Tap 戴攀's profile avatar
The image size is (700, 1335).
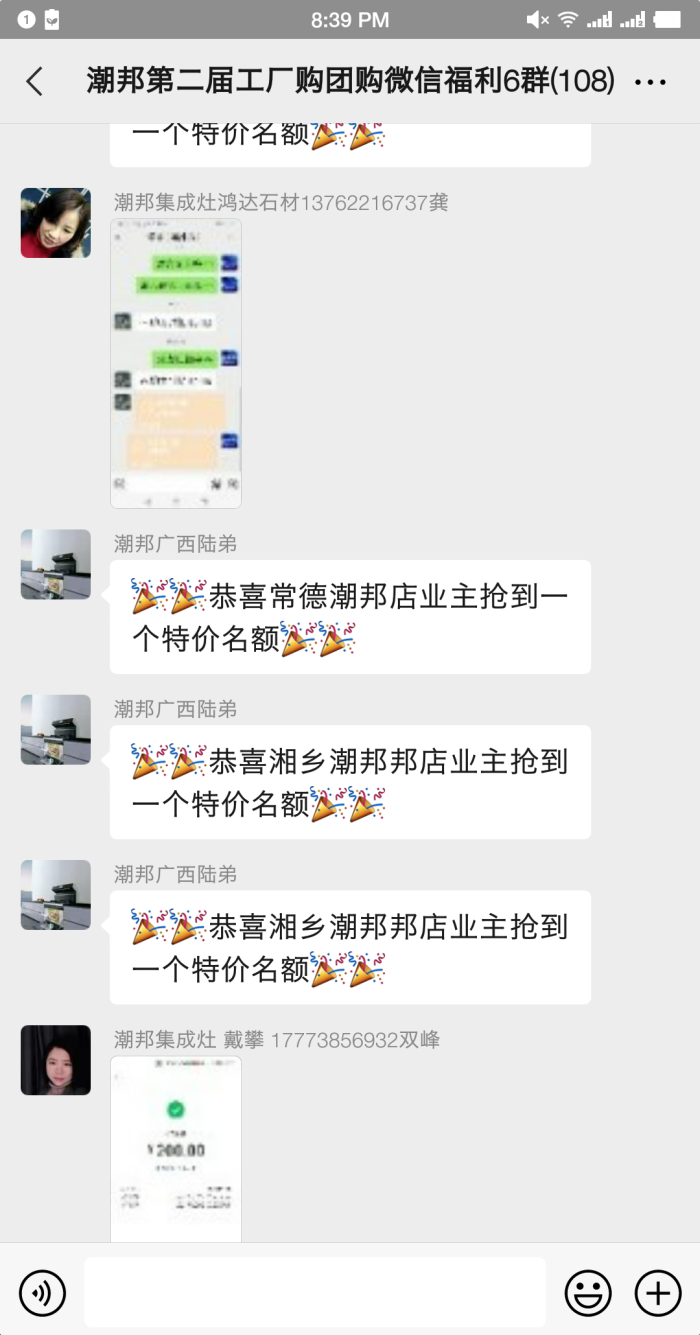coord(56,1060)
